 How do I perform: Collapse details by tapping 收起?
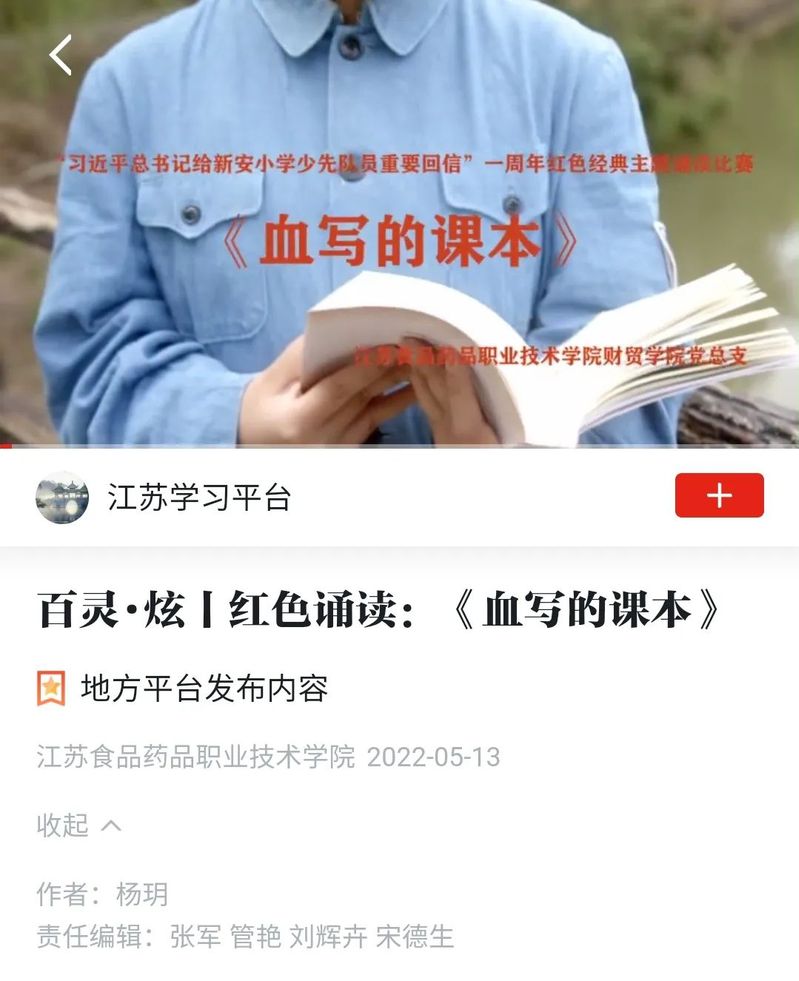[x=78, y=825]
